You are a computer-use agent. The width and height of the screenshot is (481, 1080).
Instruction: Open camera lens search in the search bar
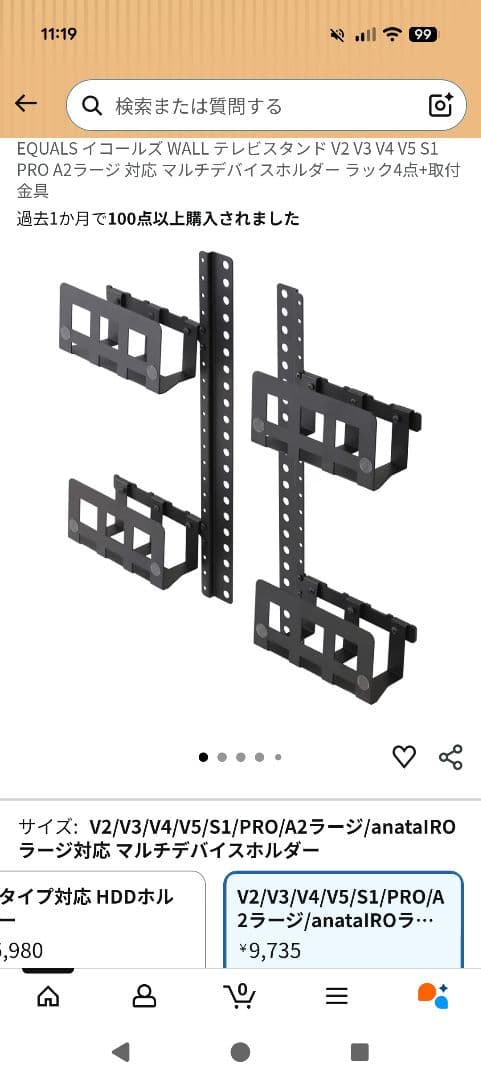[x=441, y=105]
